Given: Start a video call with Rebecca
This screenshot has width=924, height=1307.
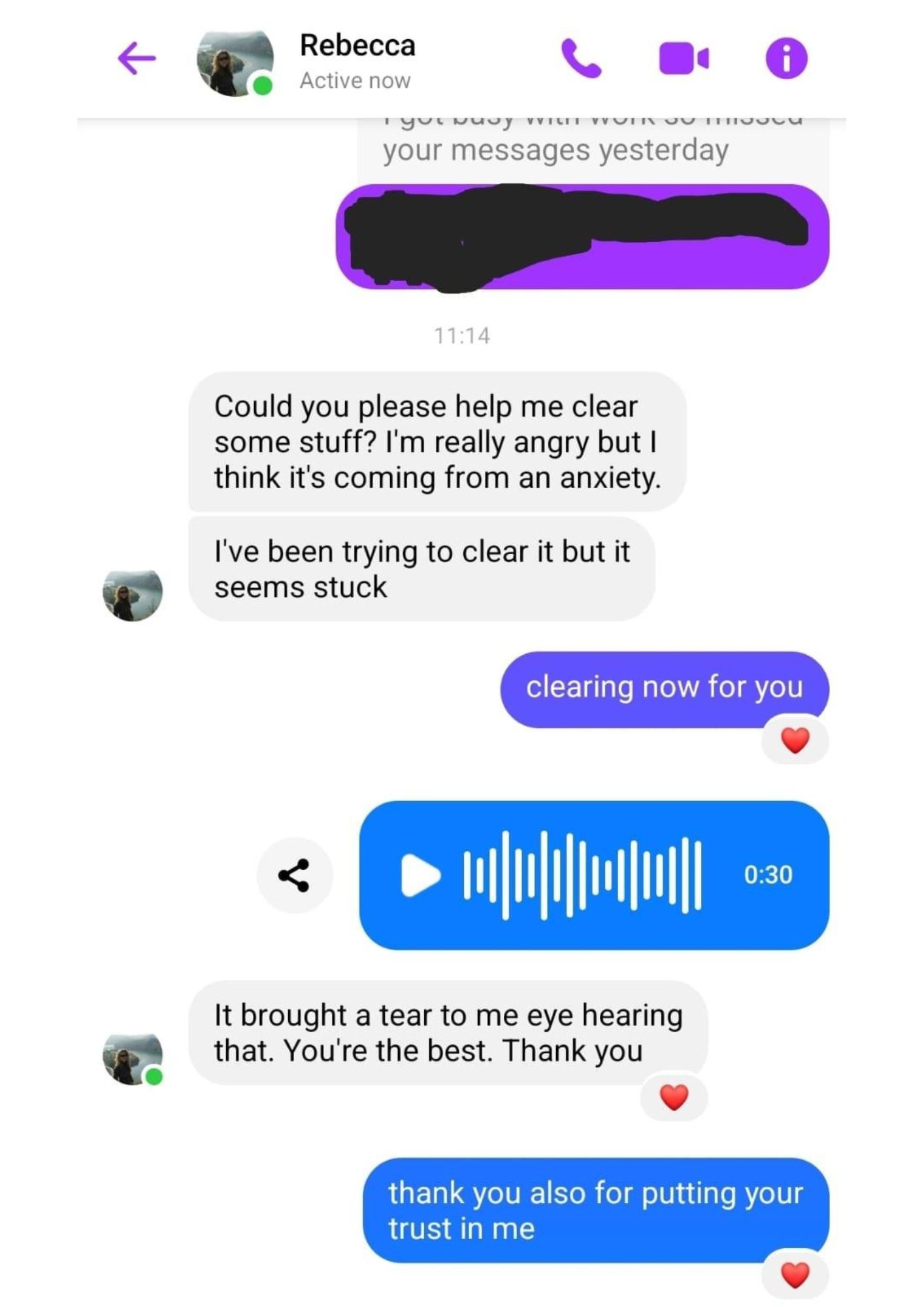Looking at the screenshot, I should click(x=684, y=59).
